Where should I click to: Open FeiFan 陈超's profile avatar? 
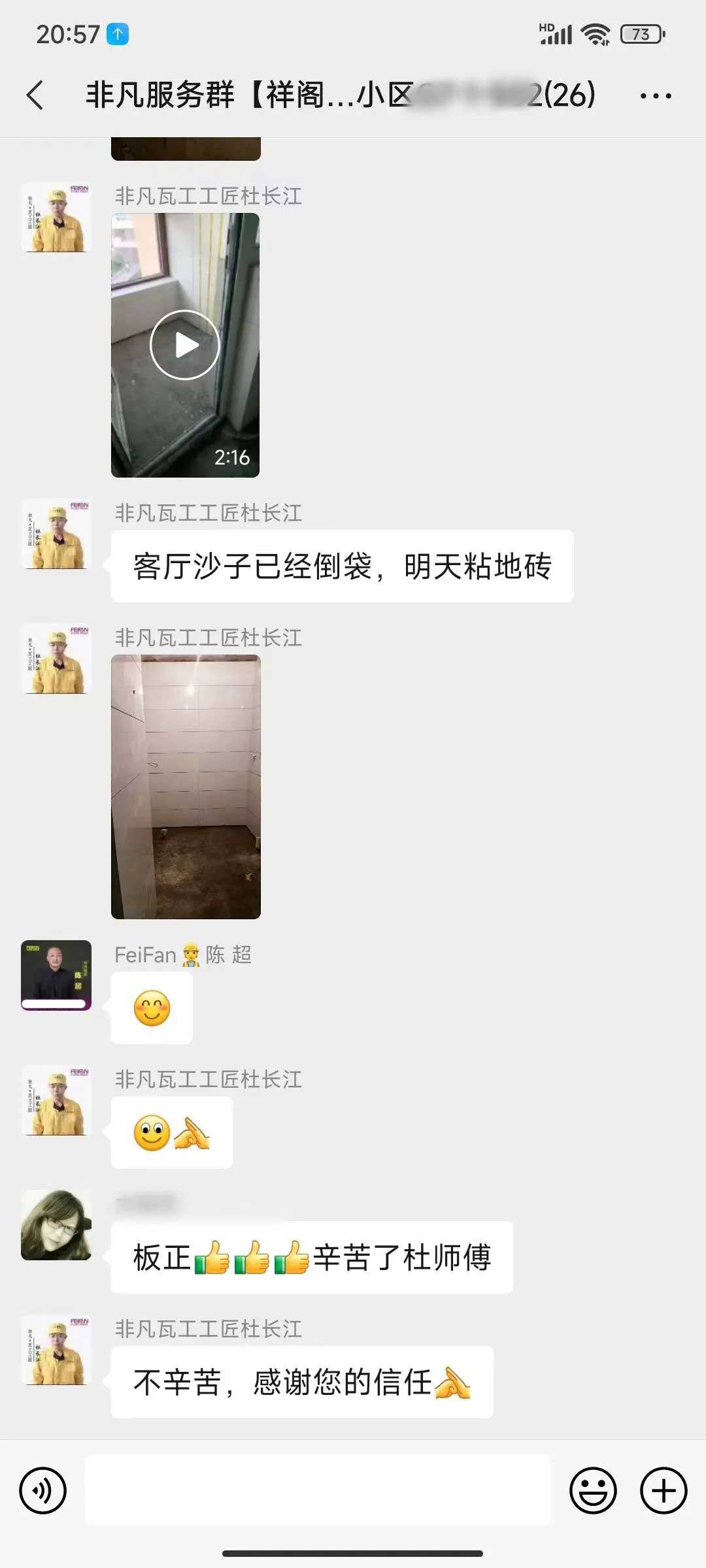pyautogui.click(x=56, y=975)
